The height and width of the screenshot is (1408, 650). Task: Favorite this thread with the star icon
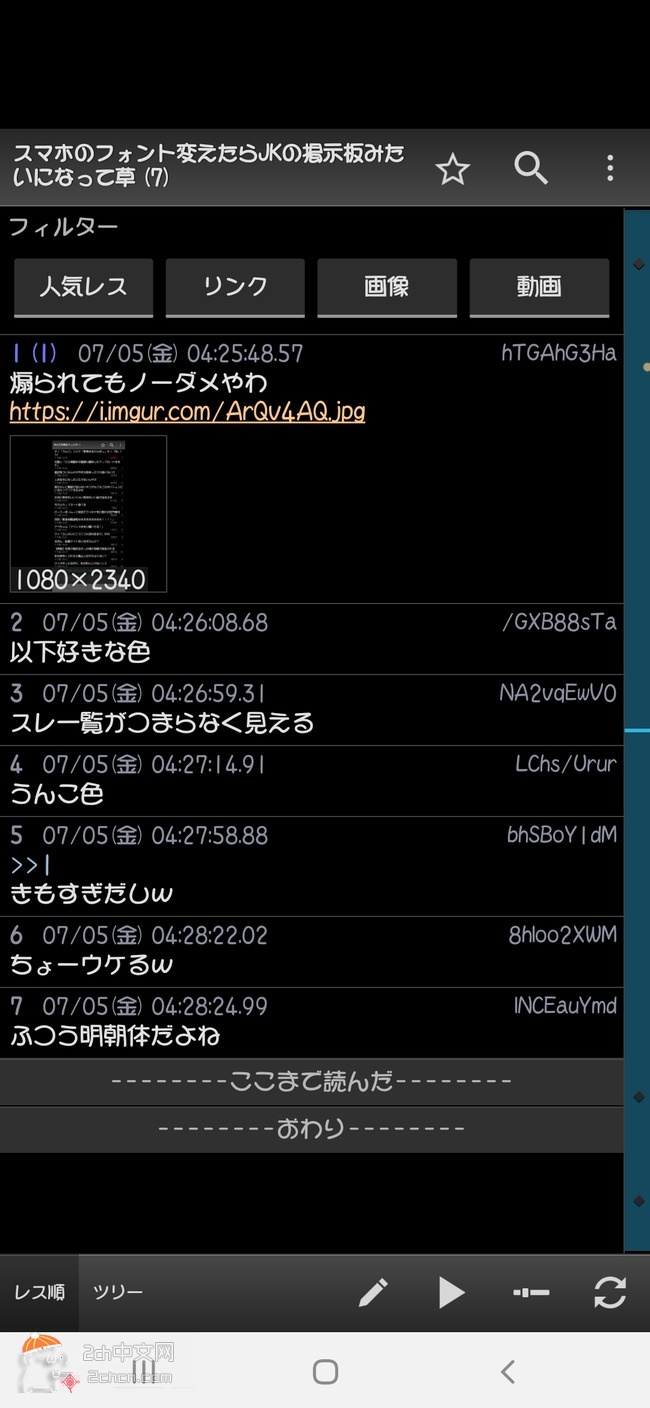(x=452, y=169)
